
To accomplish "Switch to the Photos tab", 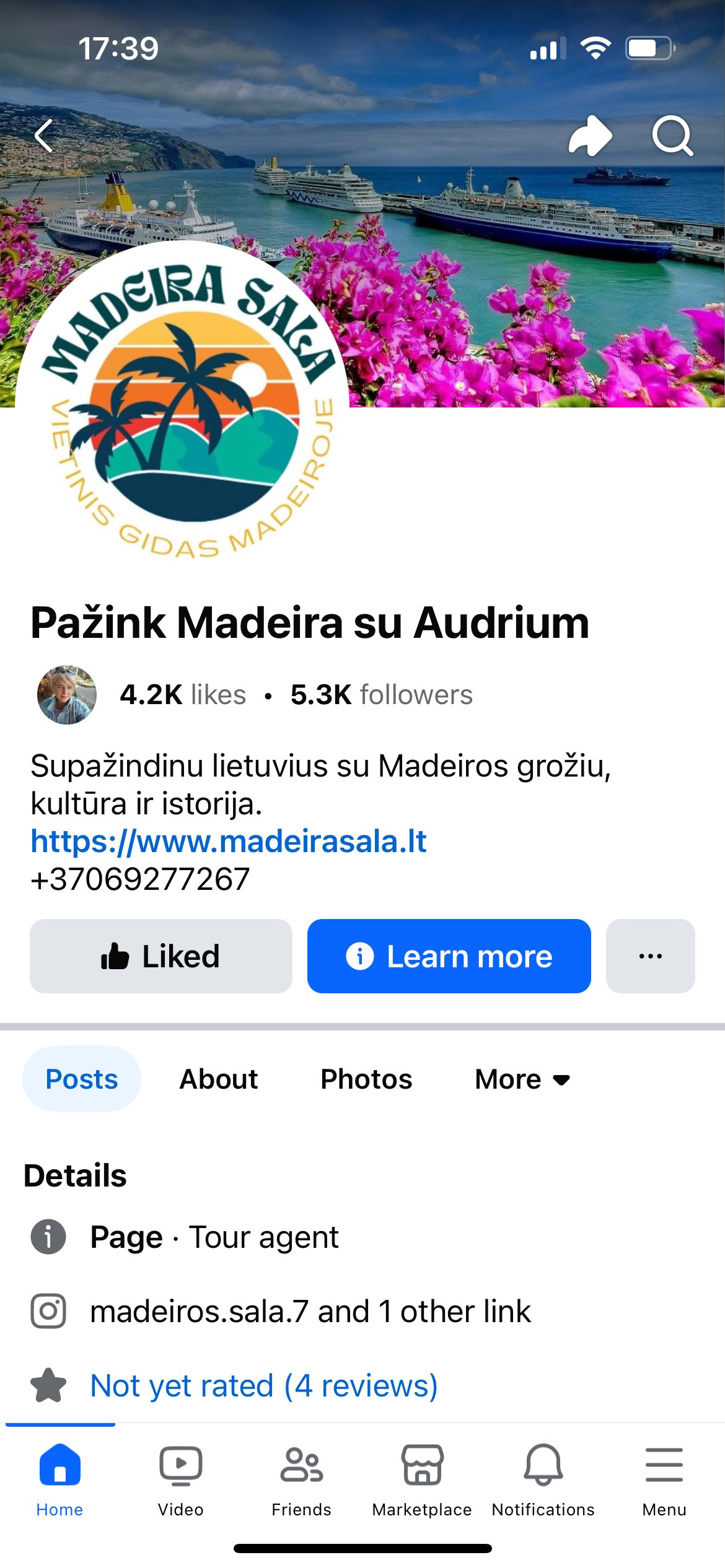I will [366, 1079].
